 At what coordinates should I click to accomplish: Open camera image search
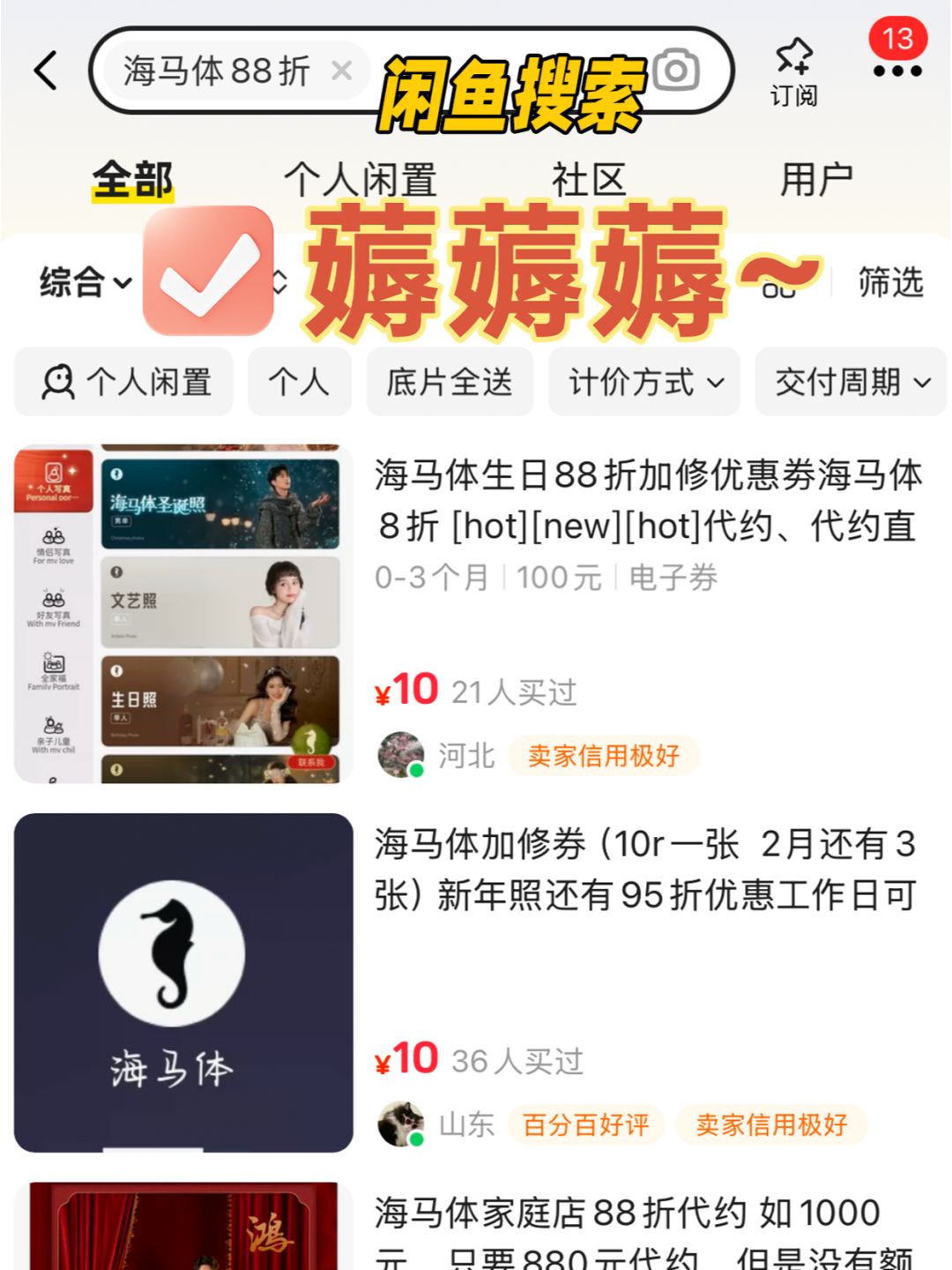click(677, 70)
